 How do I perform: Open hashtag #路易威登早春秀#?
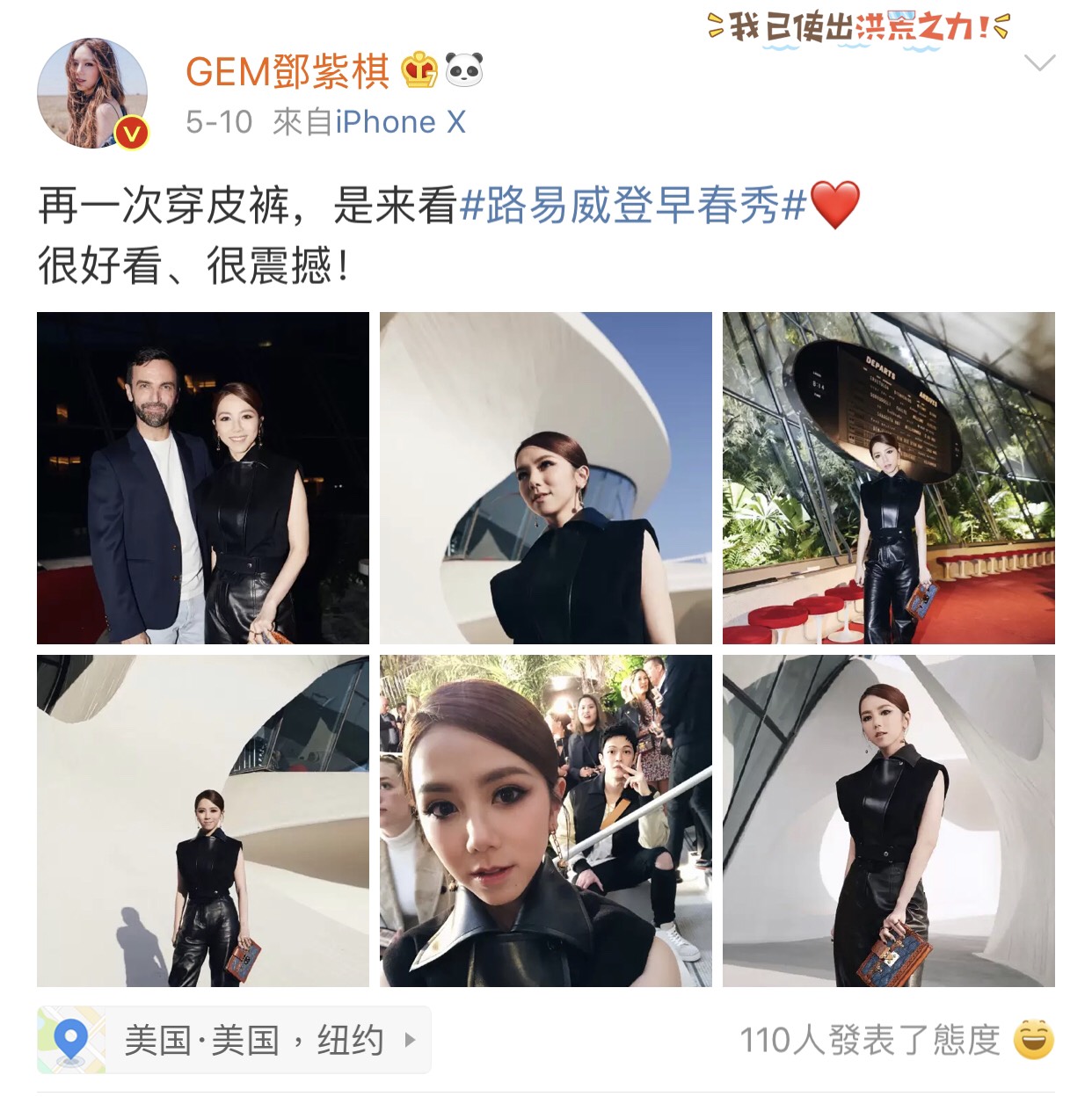point(633,206)
